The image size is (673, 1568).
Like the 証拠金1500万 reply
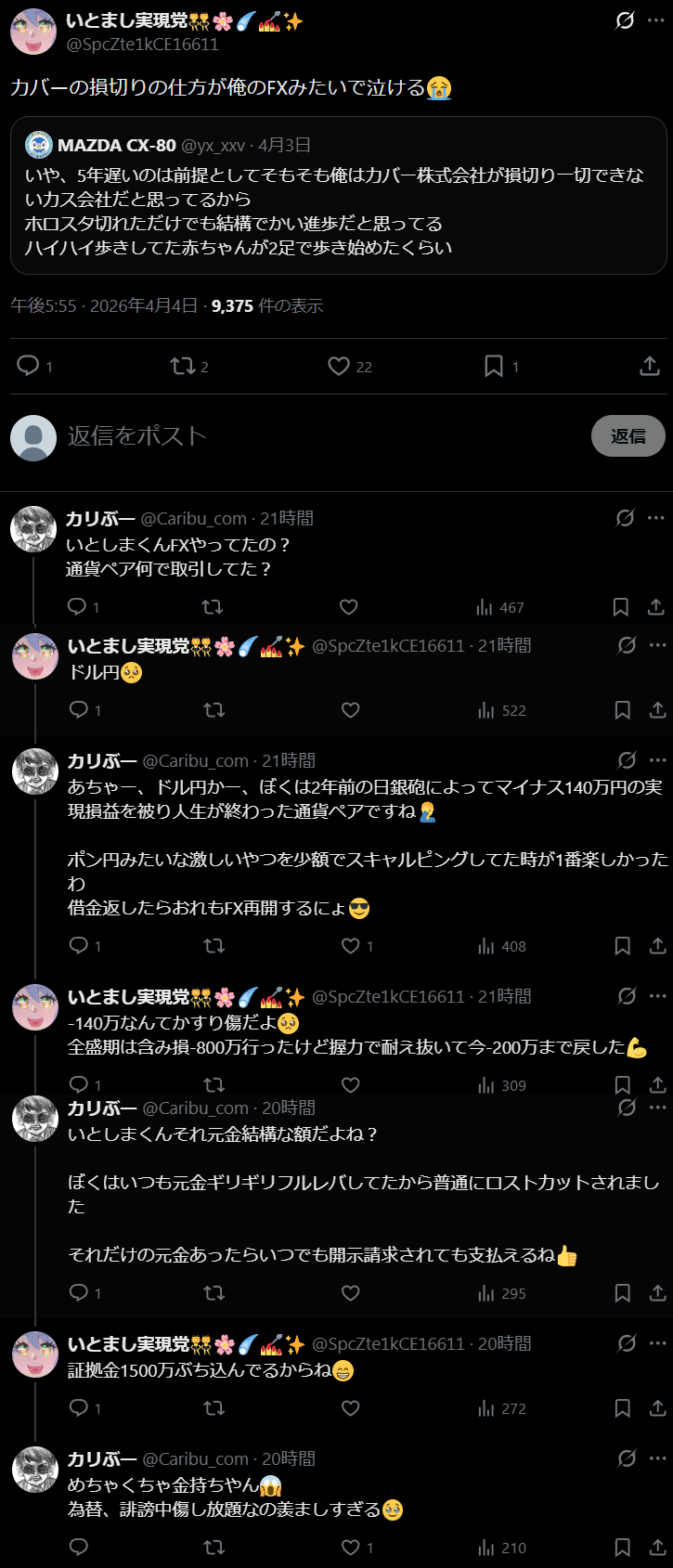(351, 1407)
